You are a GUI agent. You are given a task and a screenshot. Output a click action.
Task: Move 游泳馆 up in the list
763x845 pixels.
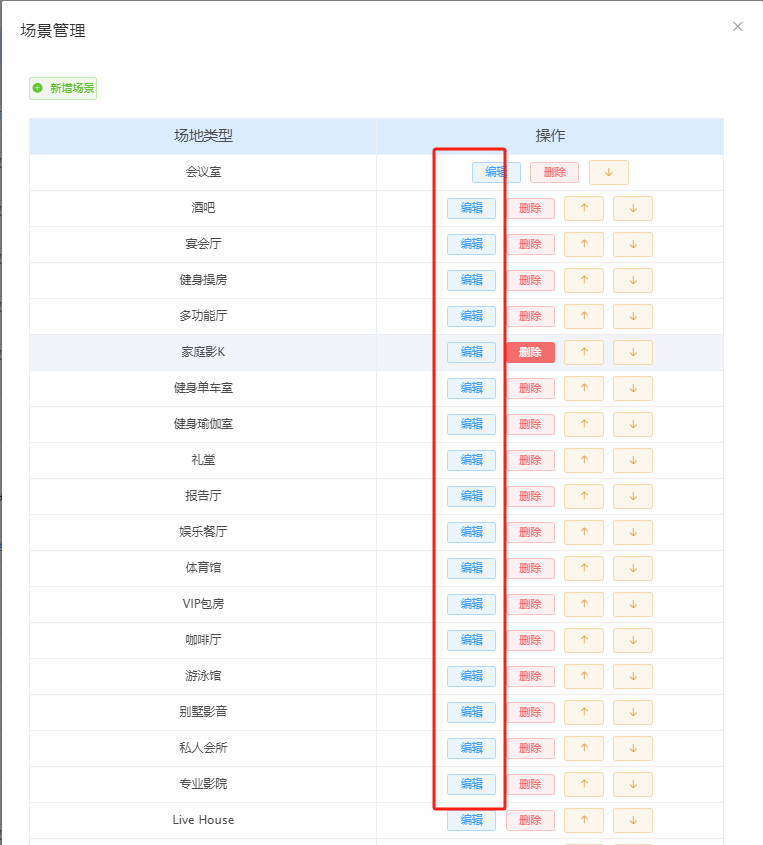(584, 676)
